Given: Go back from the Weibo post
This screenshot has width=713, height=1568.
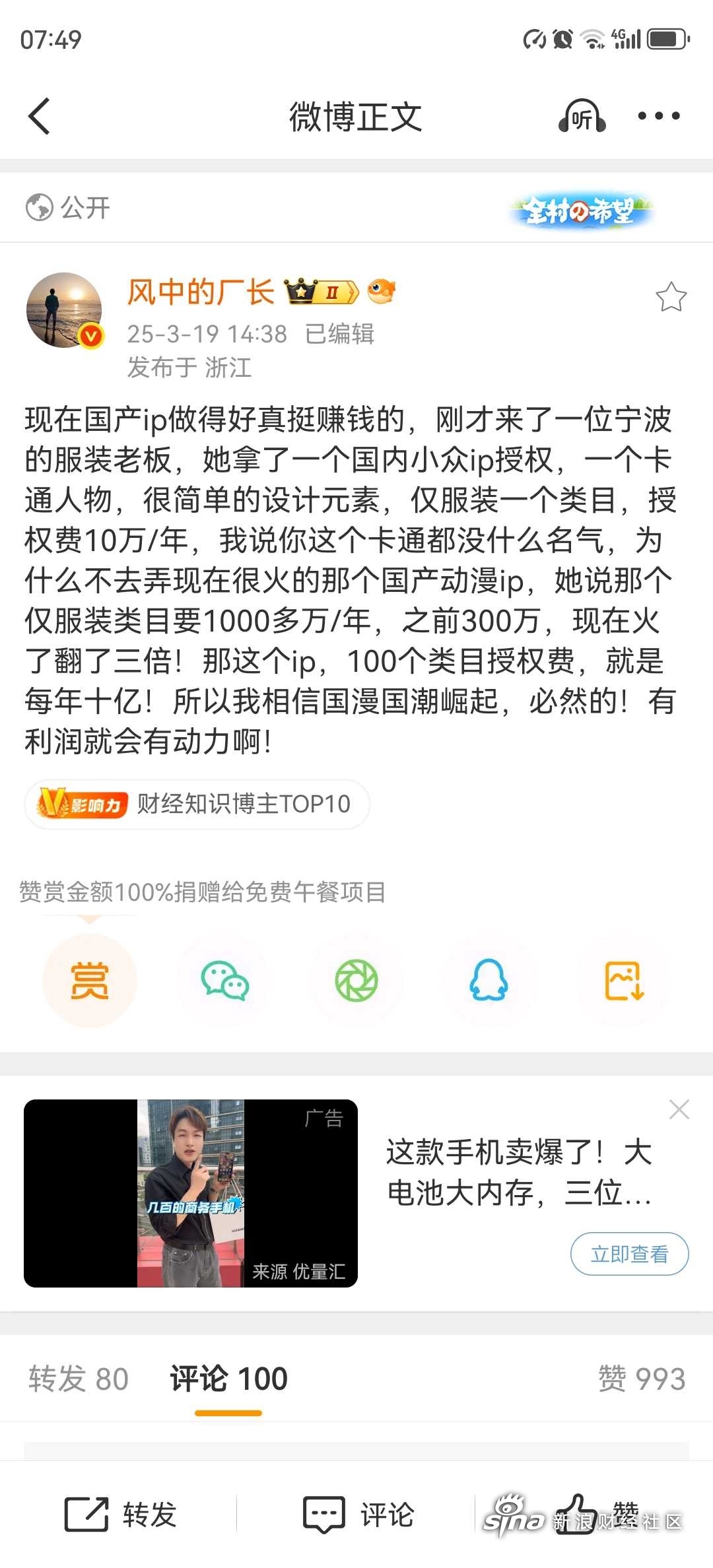Looking at the screenshot, I should click(40, 116).
